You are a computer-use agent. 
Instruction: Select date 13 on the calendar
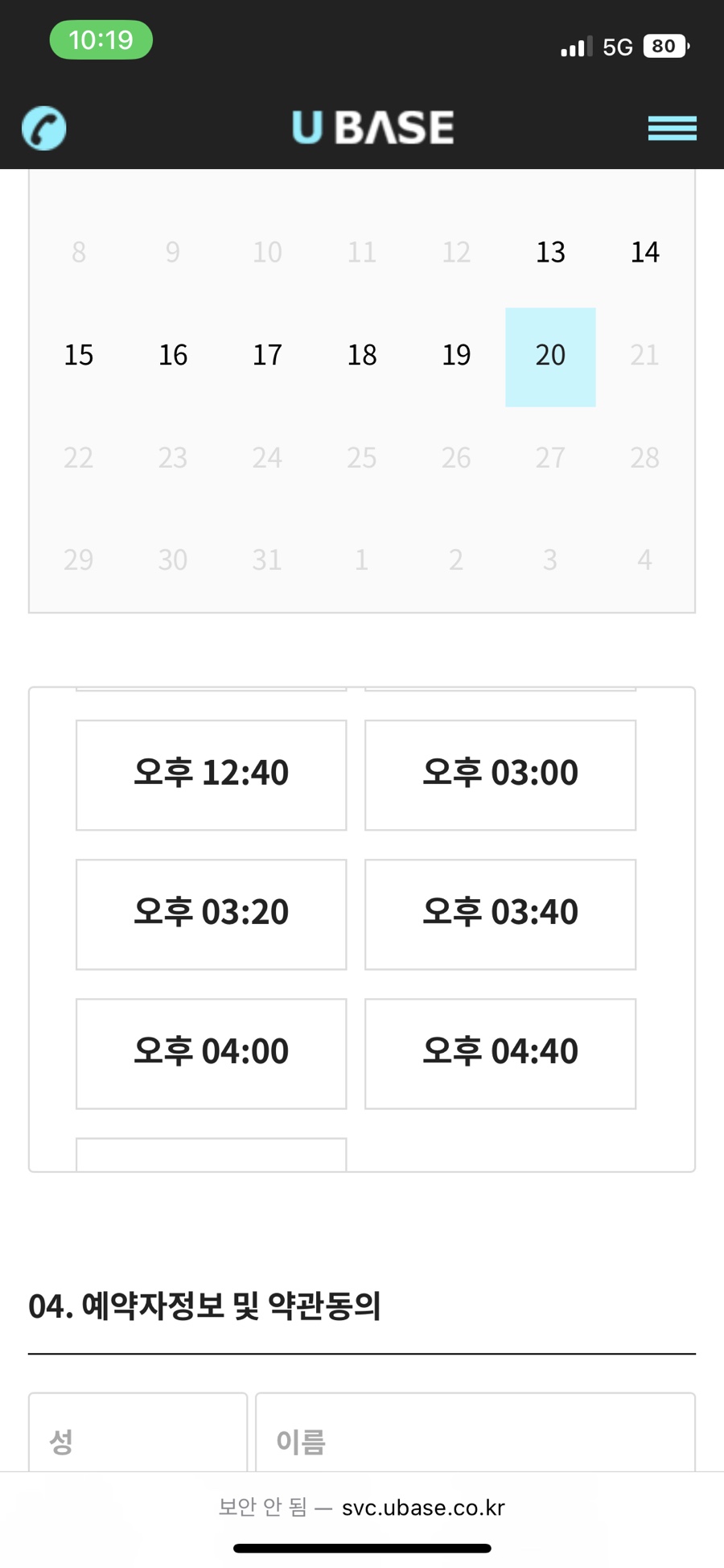tap(550, 253)
